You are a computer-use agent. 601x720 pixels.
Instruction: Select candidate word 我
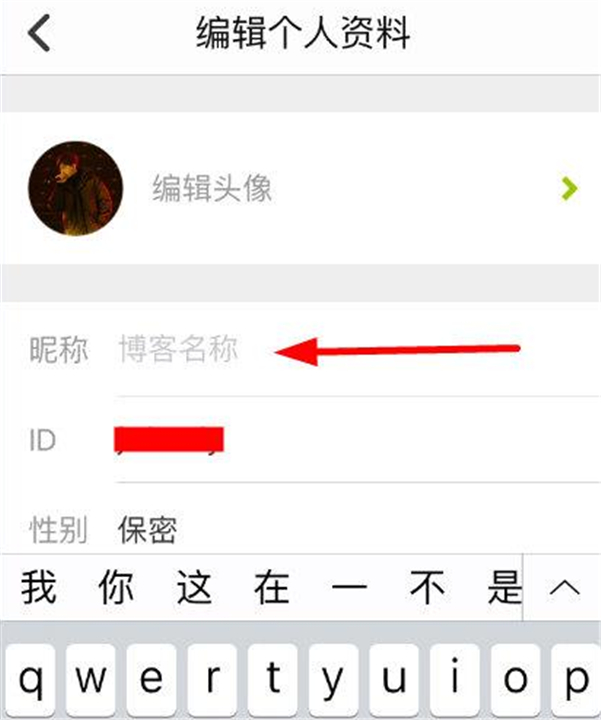pyautogui.click(x=38, y=587)
